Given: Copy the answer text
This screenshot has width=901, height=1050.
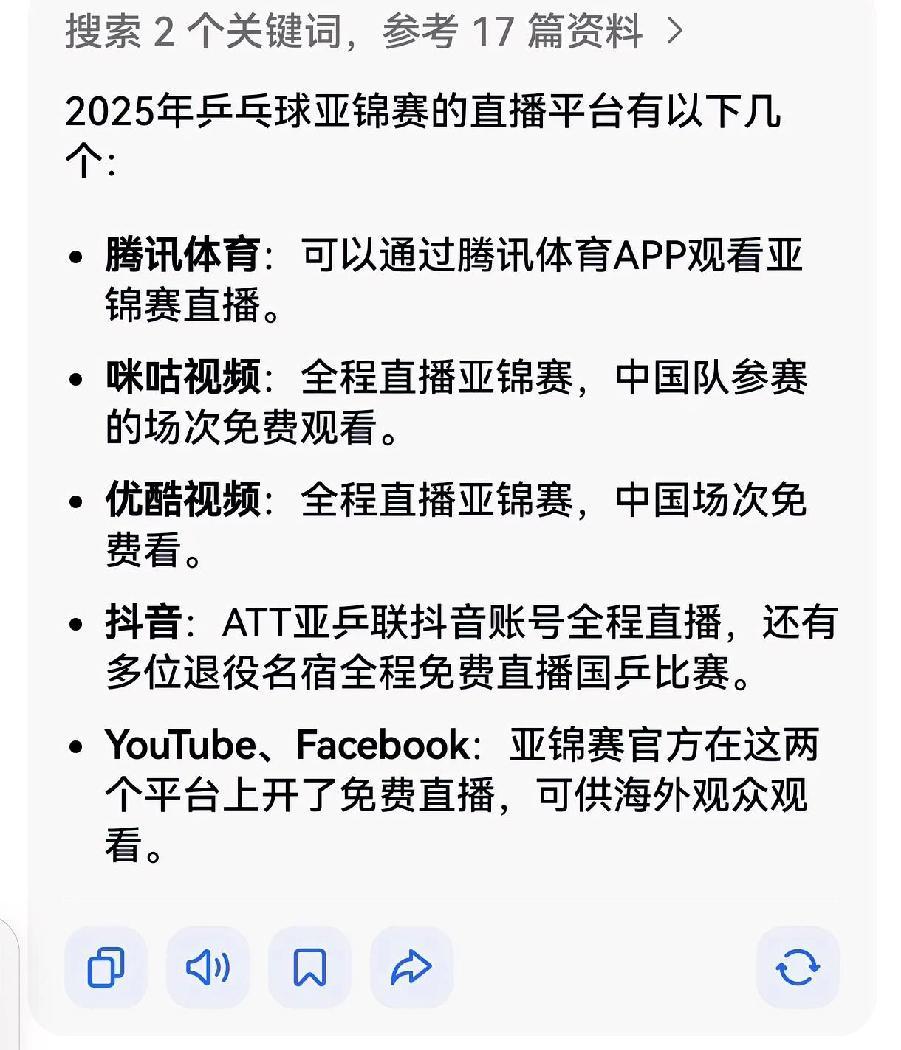Looking at the screenshot, I should [106, 967].
